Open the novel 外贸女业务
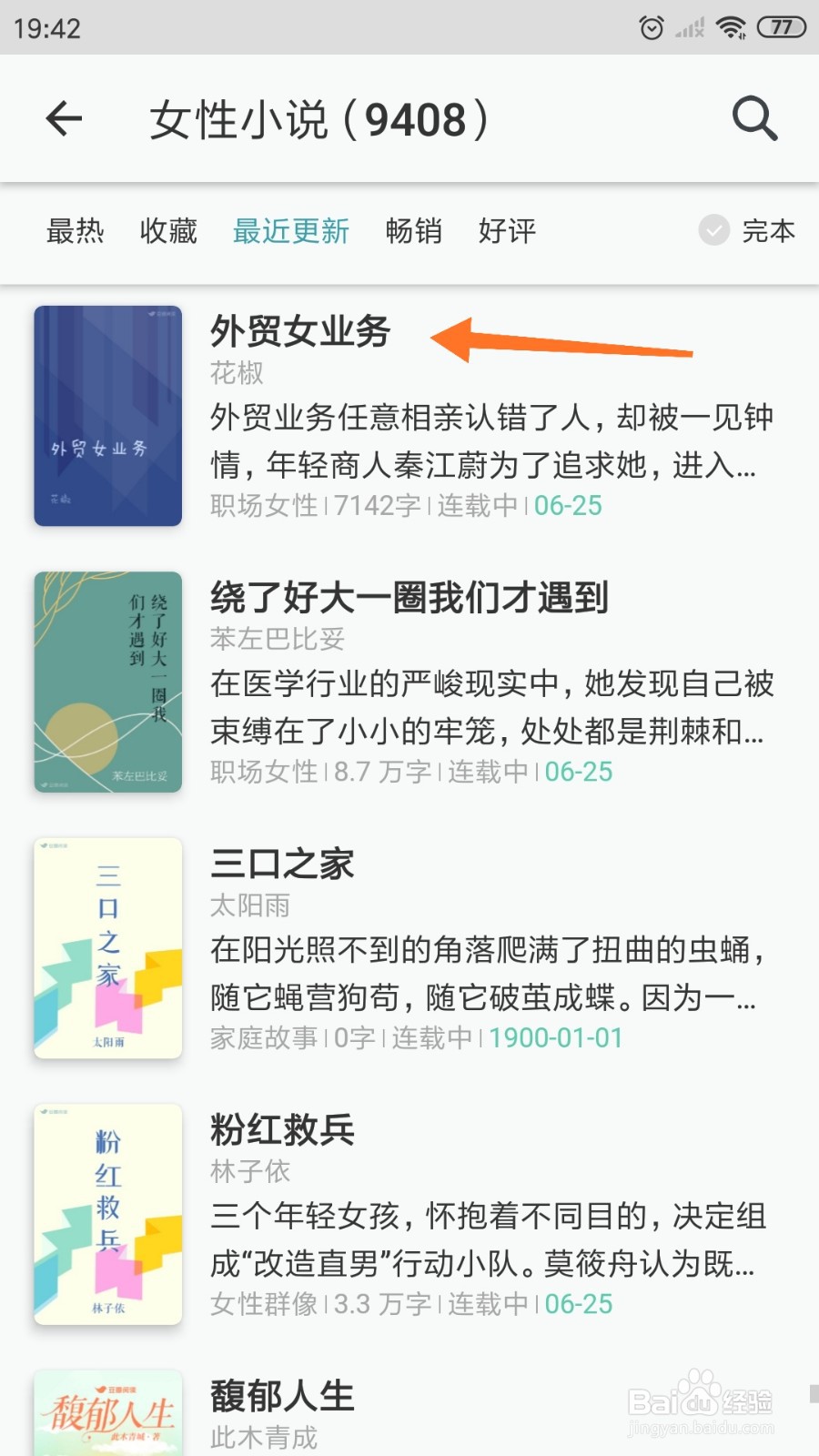 point(302,332)
